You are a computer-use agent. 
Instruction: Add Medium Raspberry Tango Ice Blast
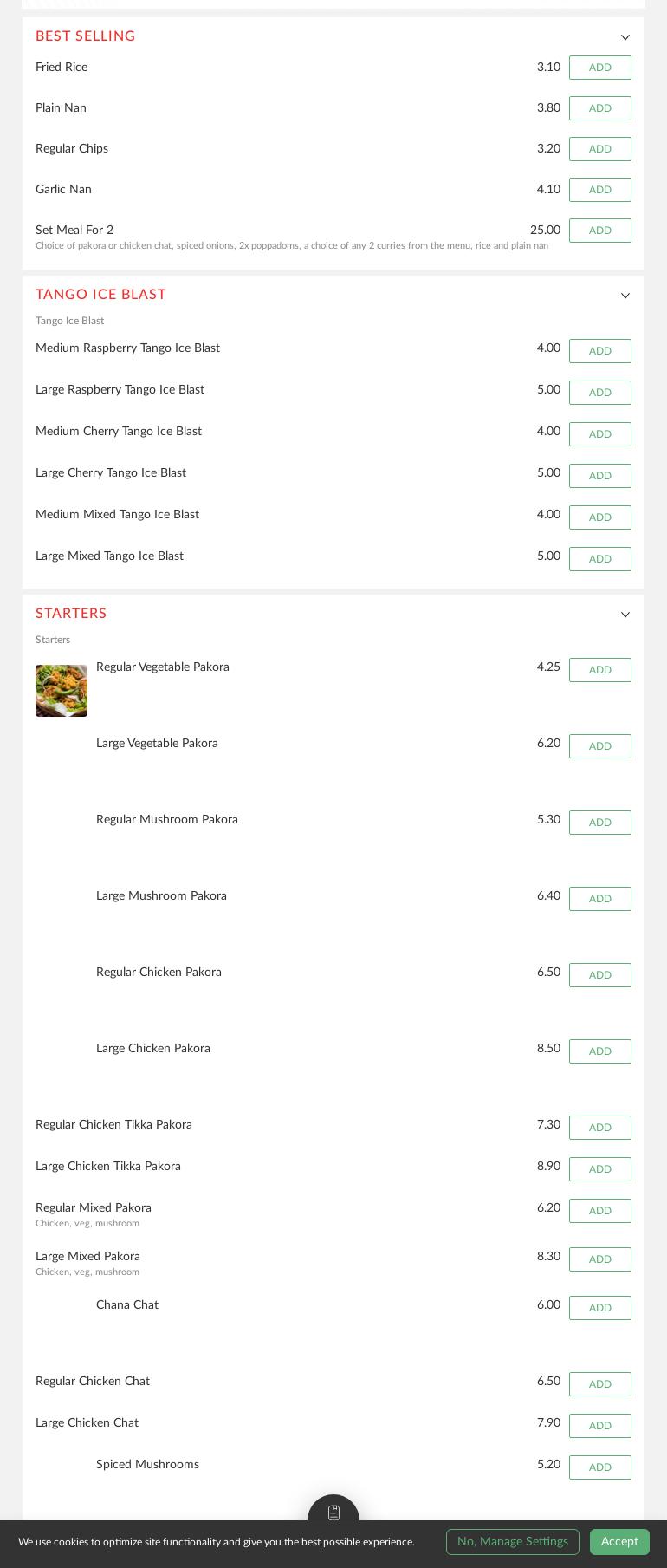(x=599, y=351)
